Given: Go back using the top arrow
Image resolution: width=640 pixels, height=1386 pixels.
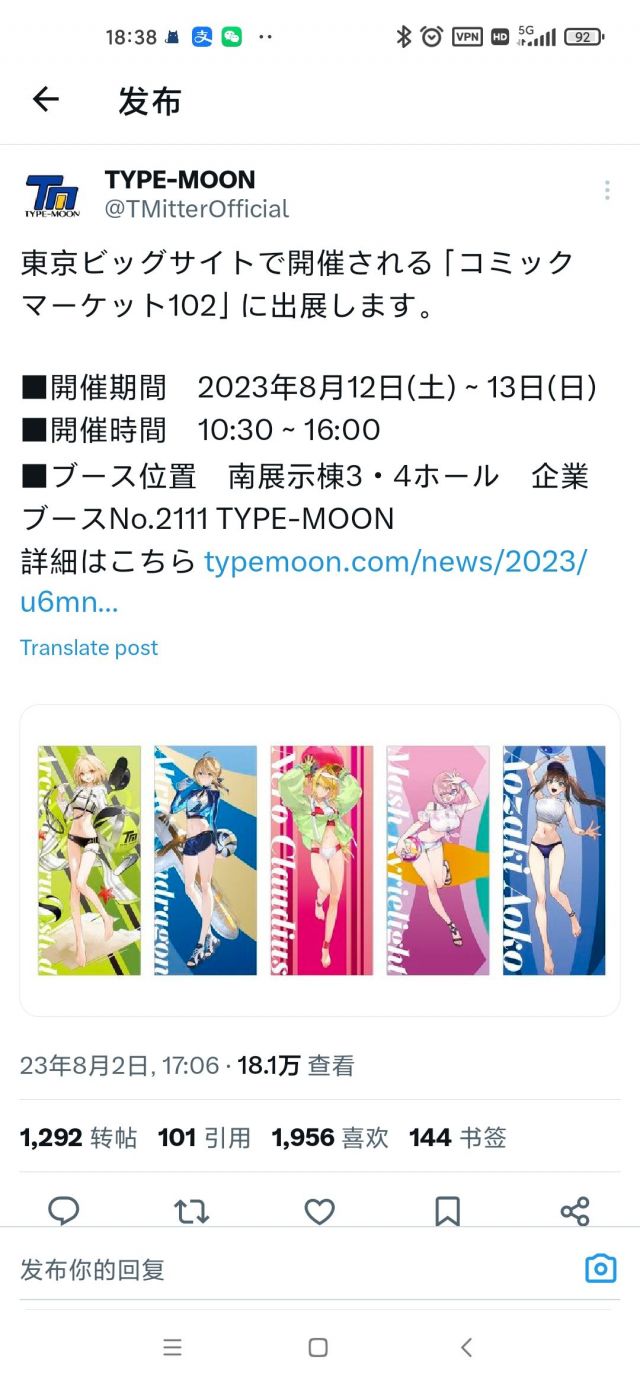Looking at the screenshot, I should [x=46, y=99].
